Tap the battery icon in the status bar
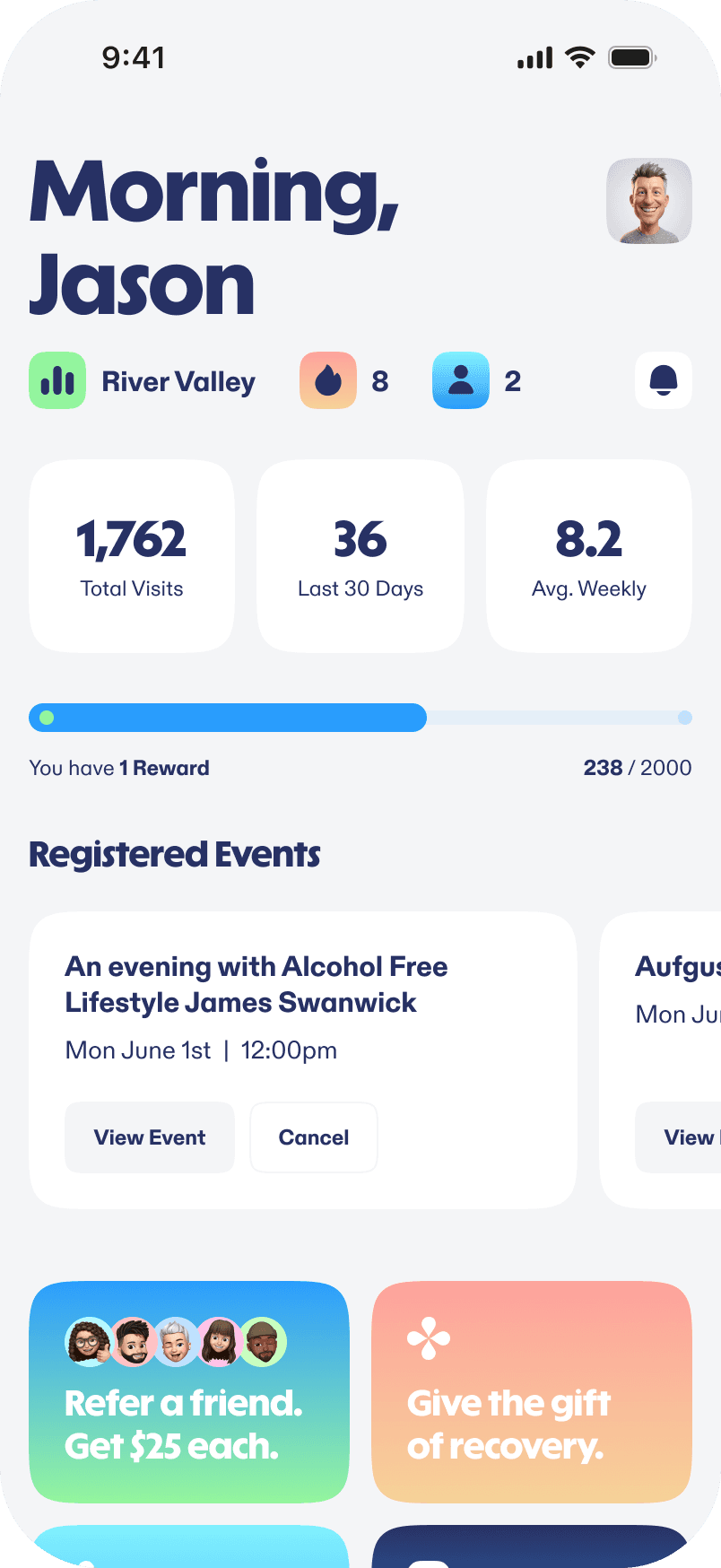Image resolution: width=721 pixels, height=1568 pixels. tap(631, 57)
